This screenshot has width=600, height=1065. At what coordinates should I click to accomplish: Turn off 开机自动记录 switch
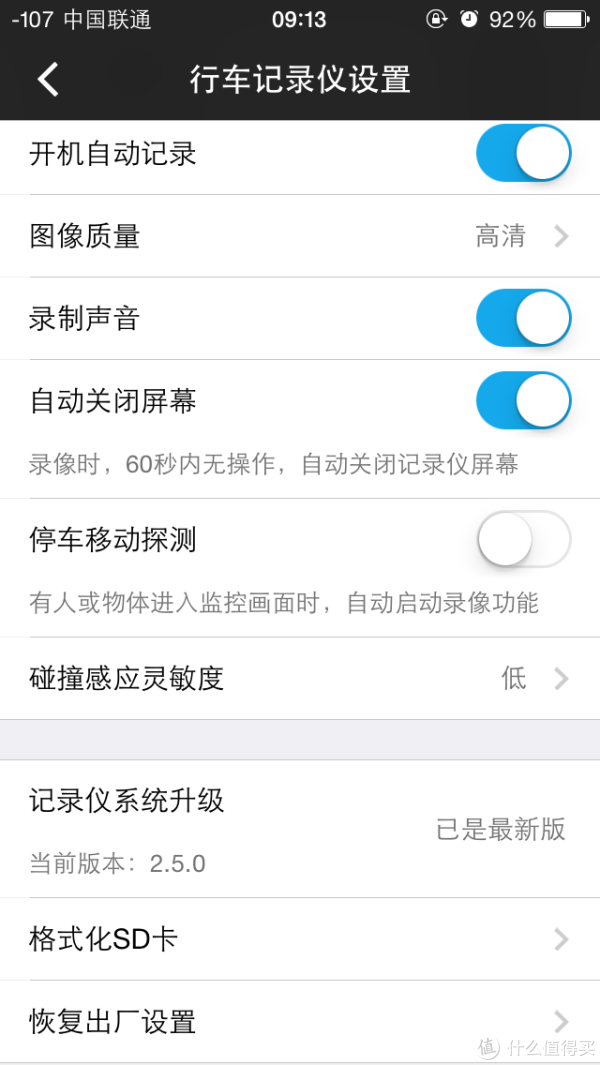point(523,153)
